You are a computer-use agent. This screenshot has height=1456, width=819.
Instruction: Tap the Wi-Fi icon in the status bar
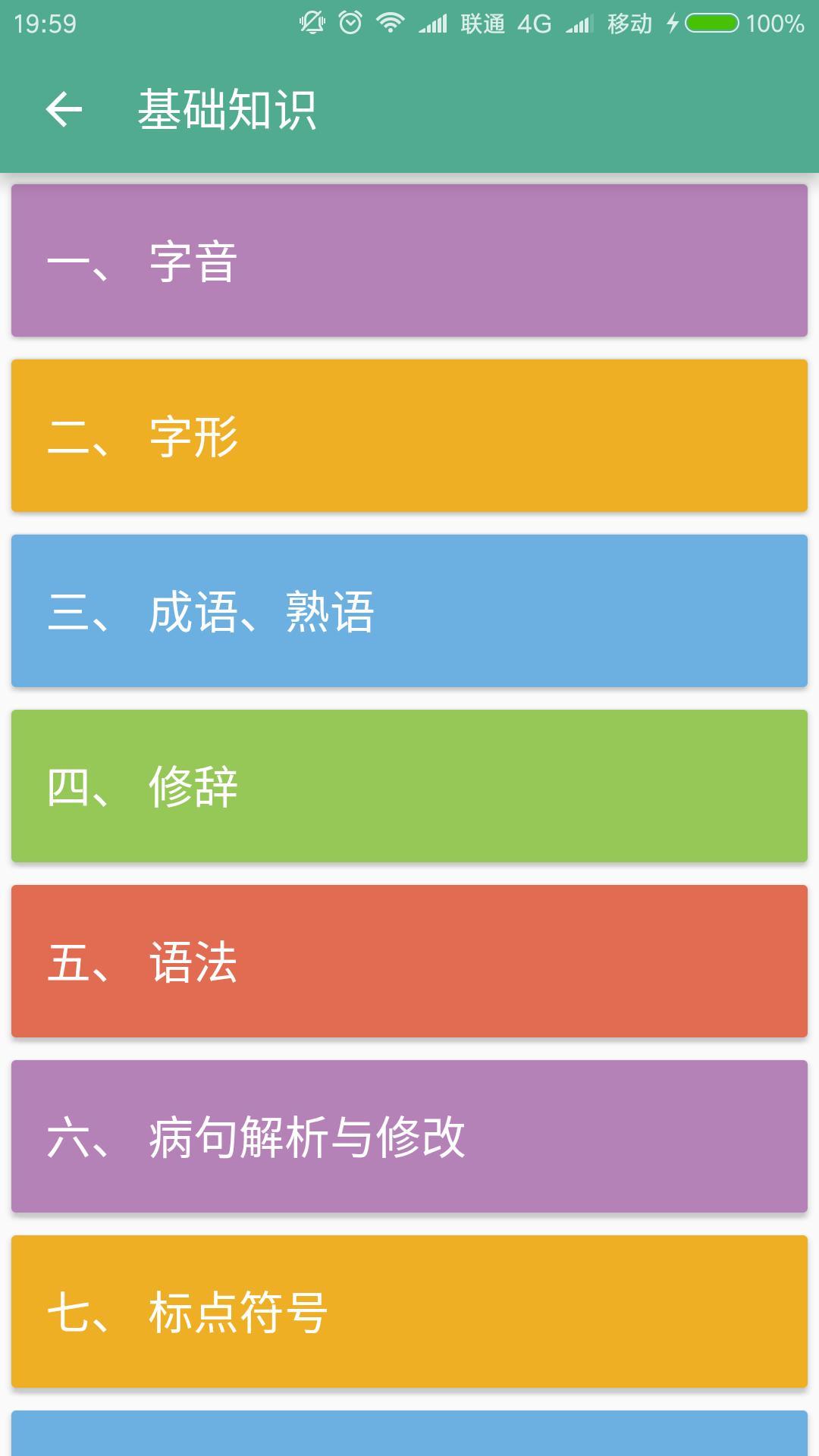coord(389,21)
